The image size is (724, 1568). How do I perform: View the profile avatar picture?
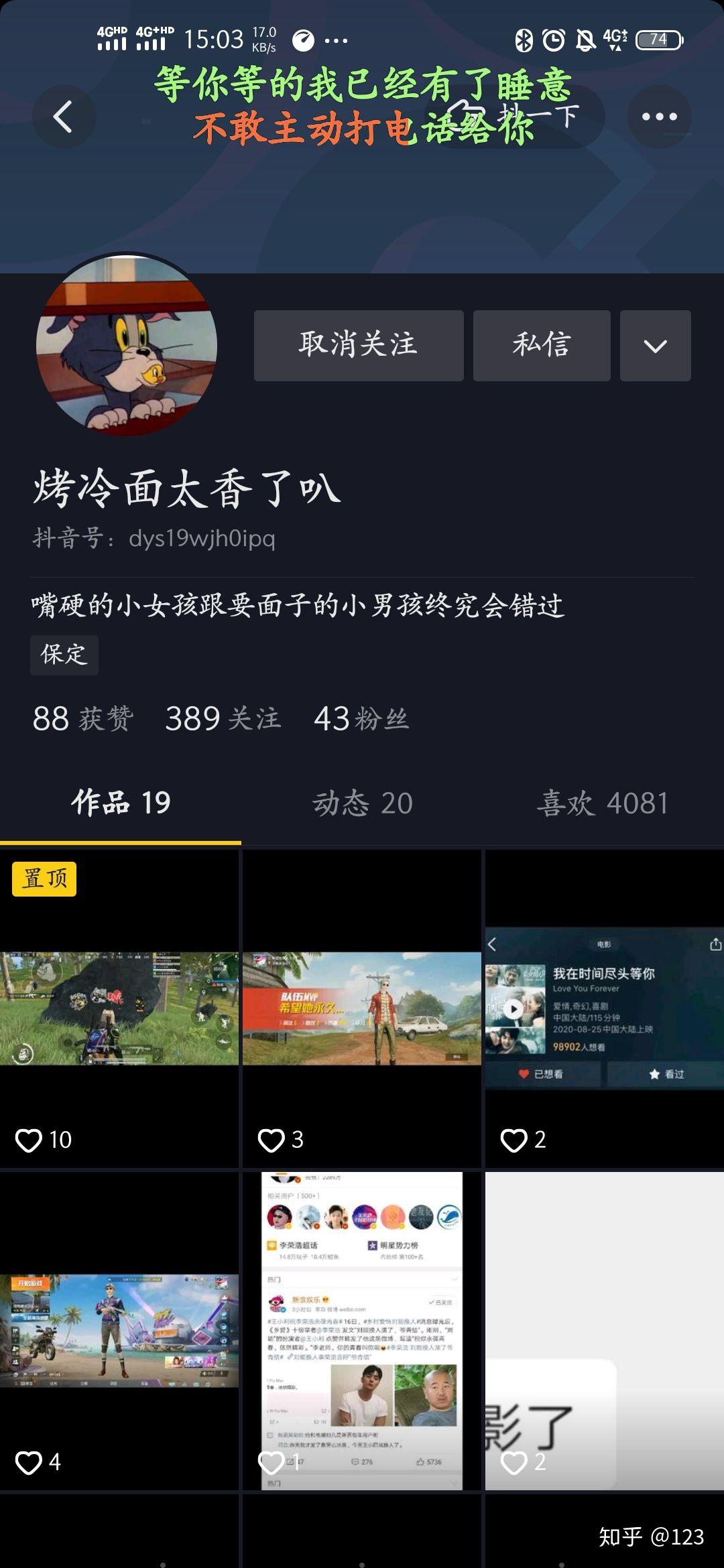click(127, 346)
